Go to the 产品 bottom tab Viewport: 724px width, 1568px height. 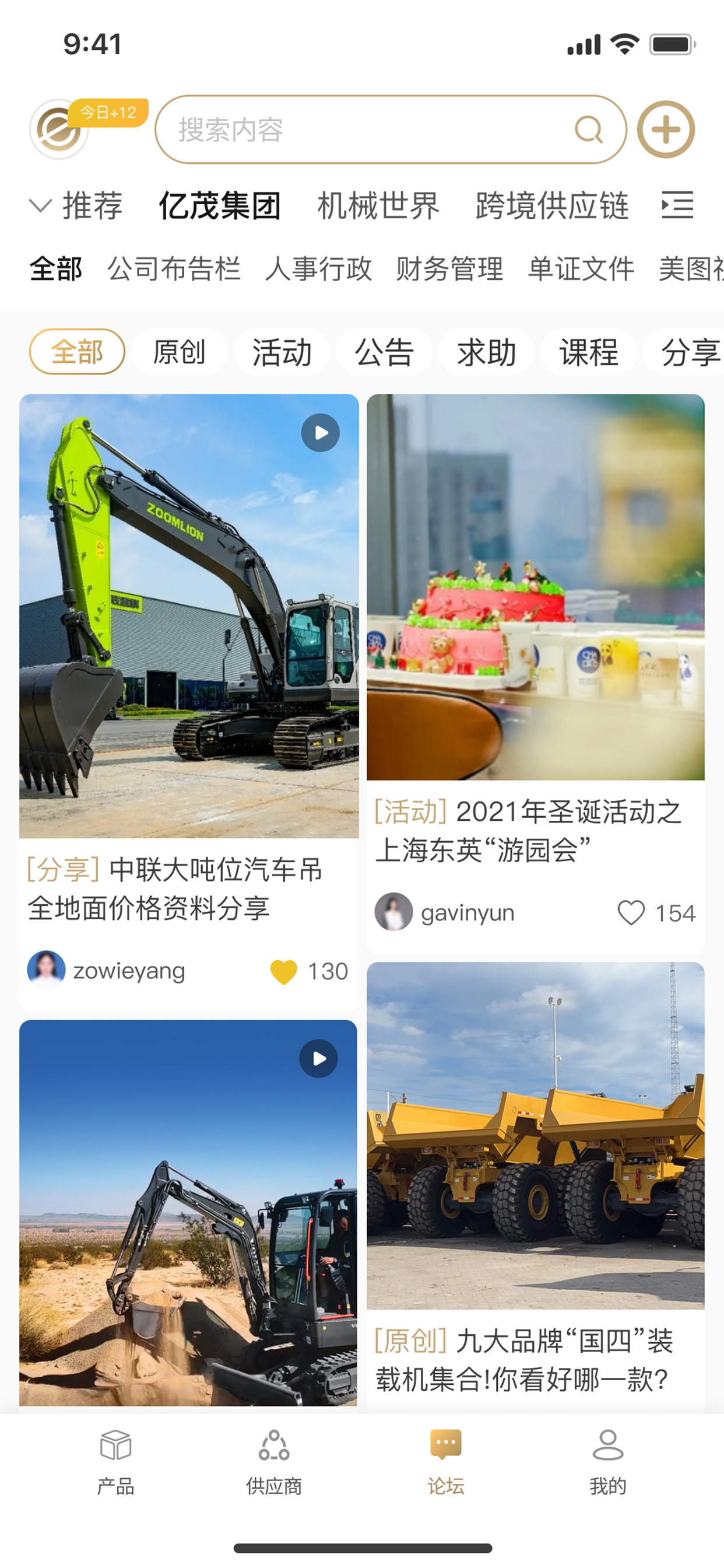pos(115,1461)
